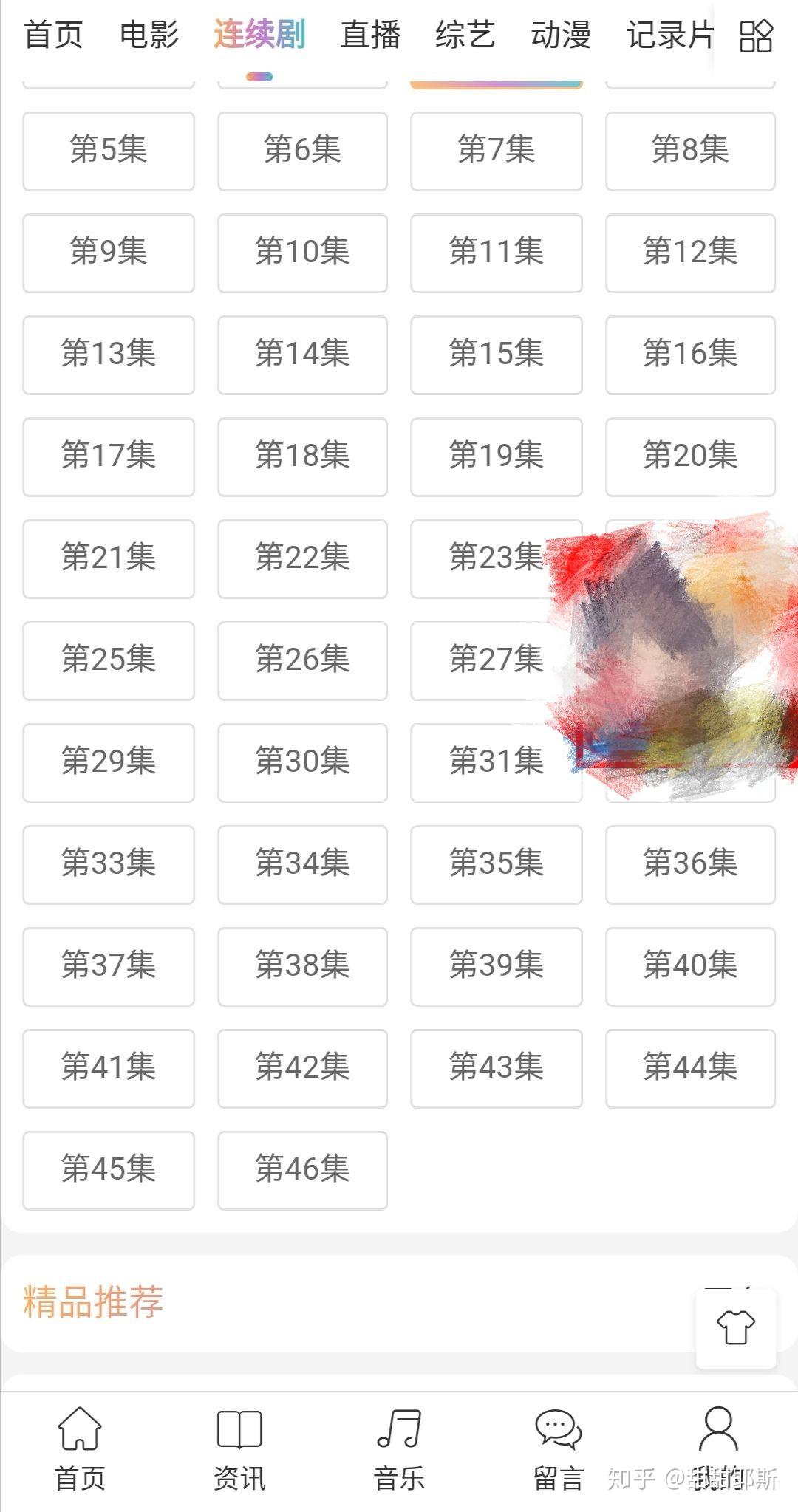Open the profile tab at bottom
Screen dimensions: 798x1512
pyautogui.click(x=718, y=1448)
